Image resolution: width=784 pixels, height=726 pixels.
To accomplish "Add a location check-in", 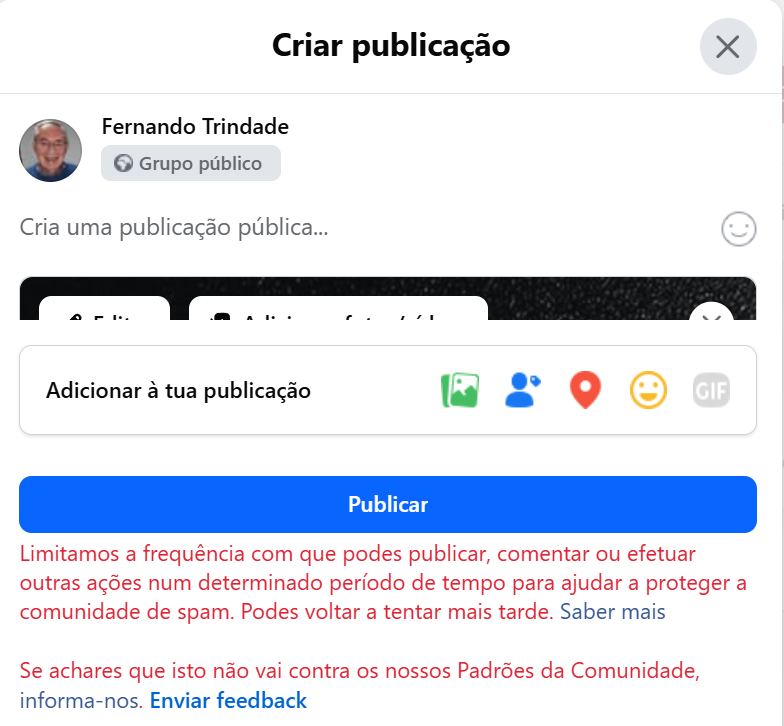I will (585, 390).
